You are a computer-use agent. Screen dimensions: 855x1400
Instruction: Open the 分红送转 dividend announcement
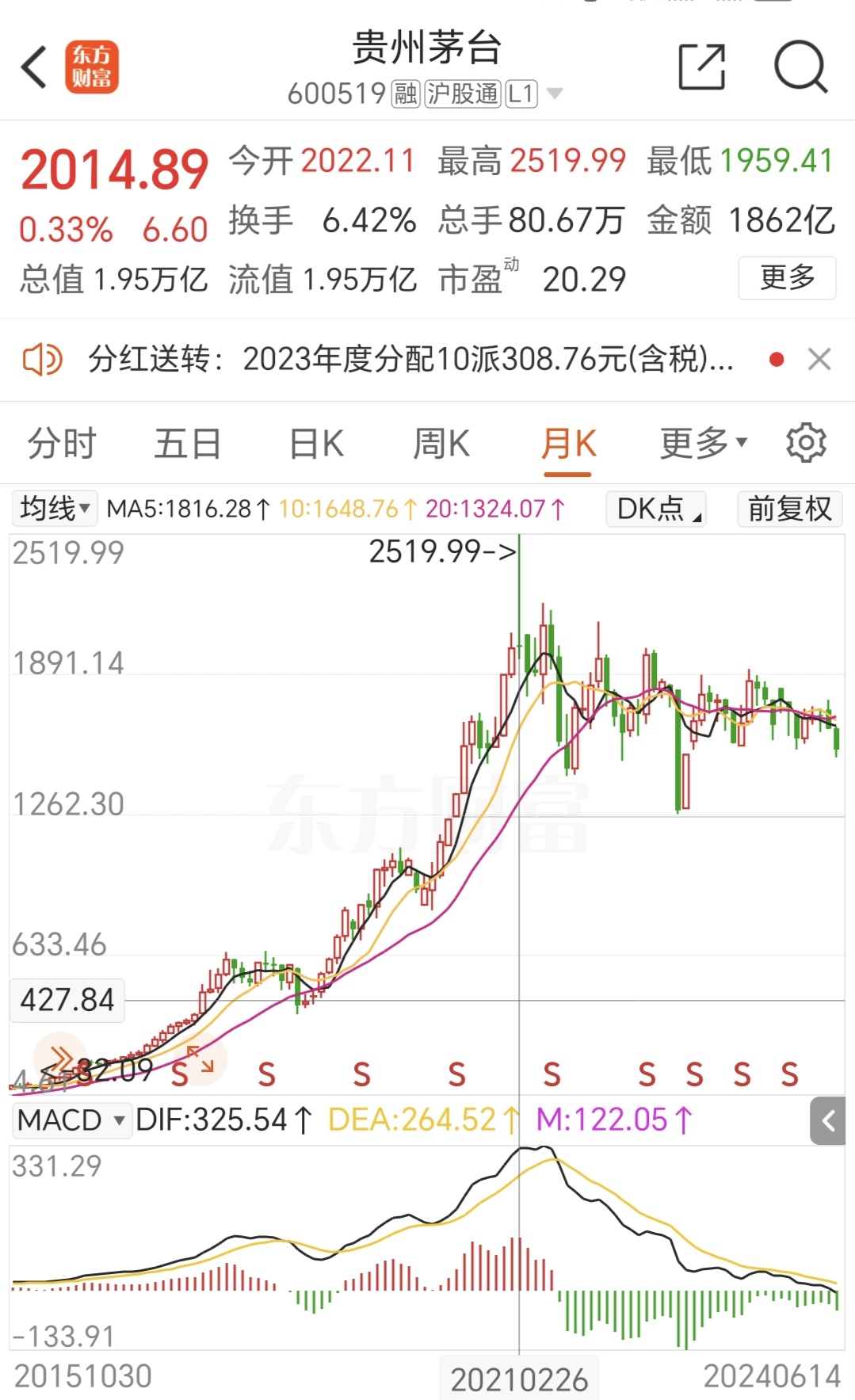click(396, 360)
